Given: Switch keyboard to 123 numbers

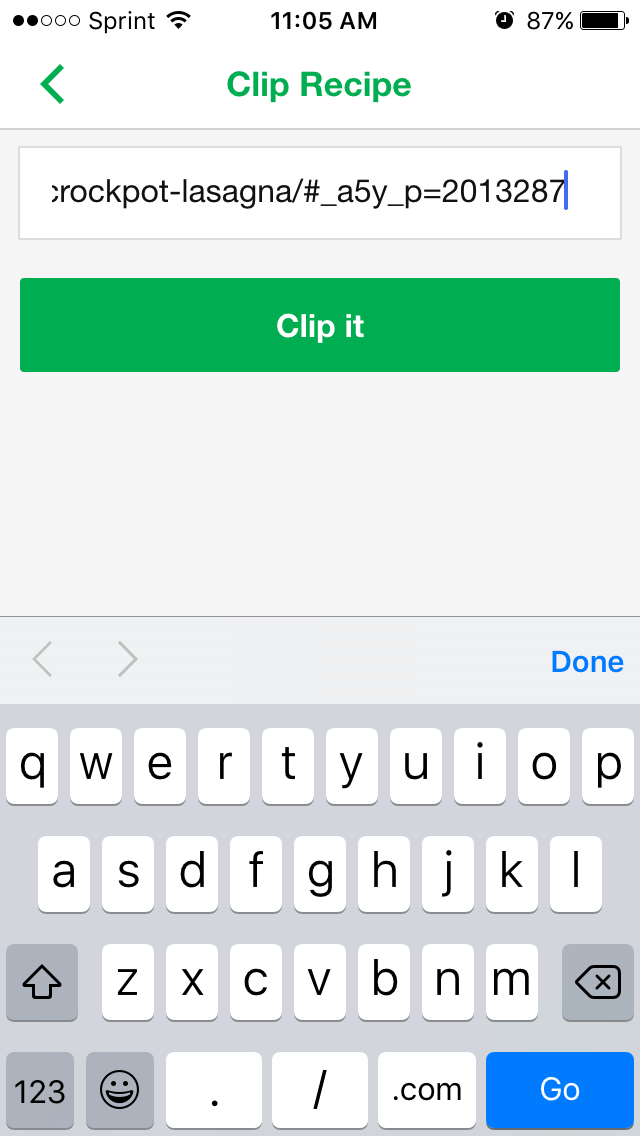Looking at the screenshot, I should click(40, 1090).
